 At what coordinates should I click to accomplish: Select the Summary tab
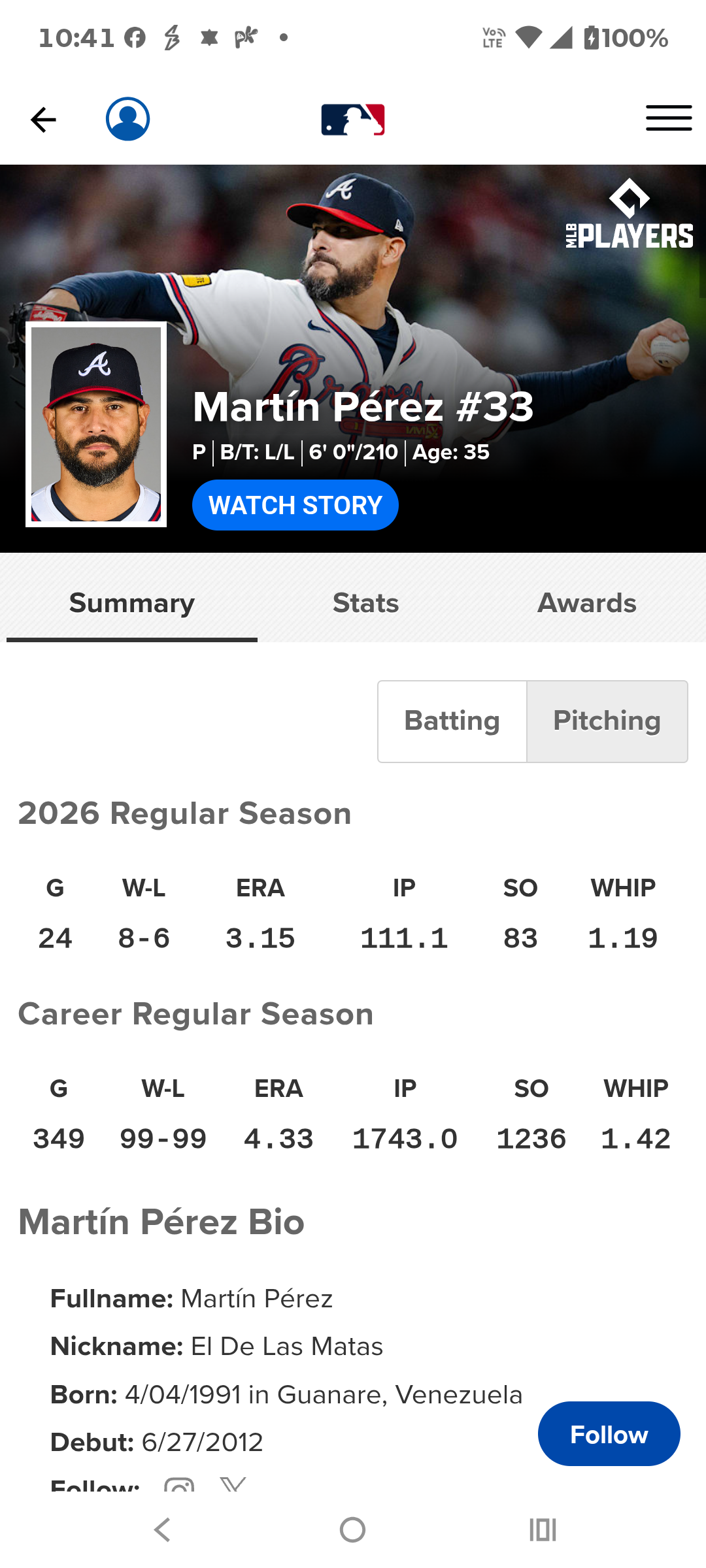[132, 603]
